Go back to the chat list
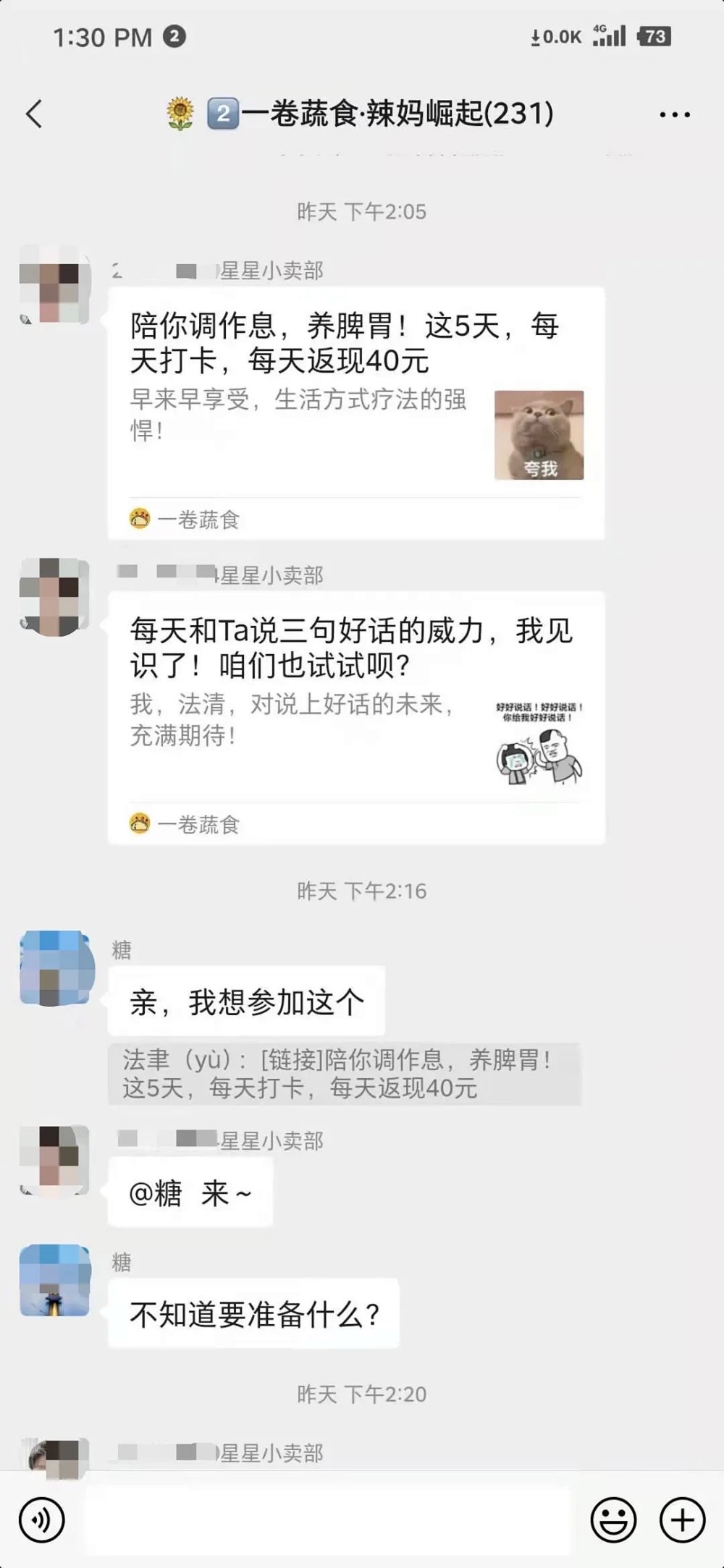Image resolution: width=724 pixels, height=1568 pixels. tap(34, 114)
